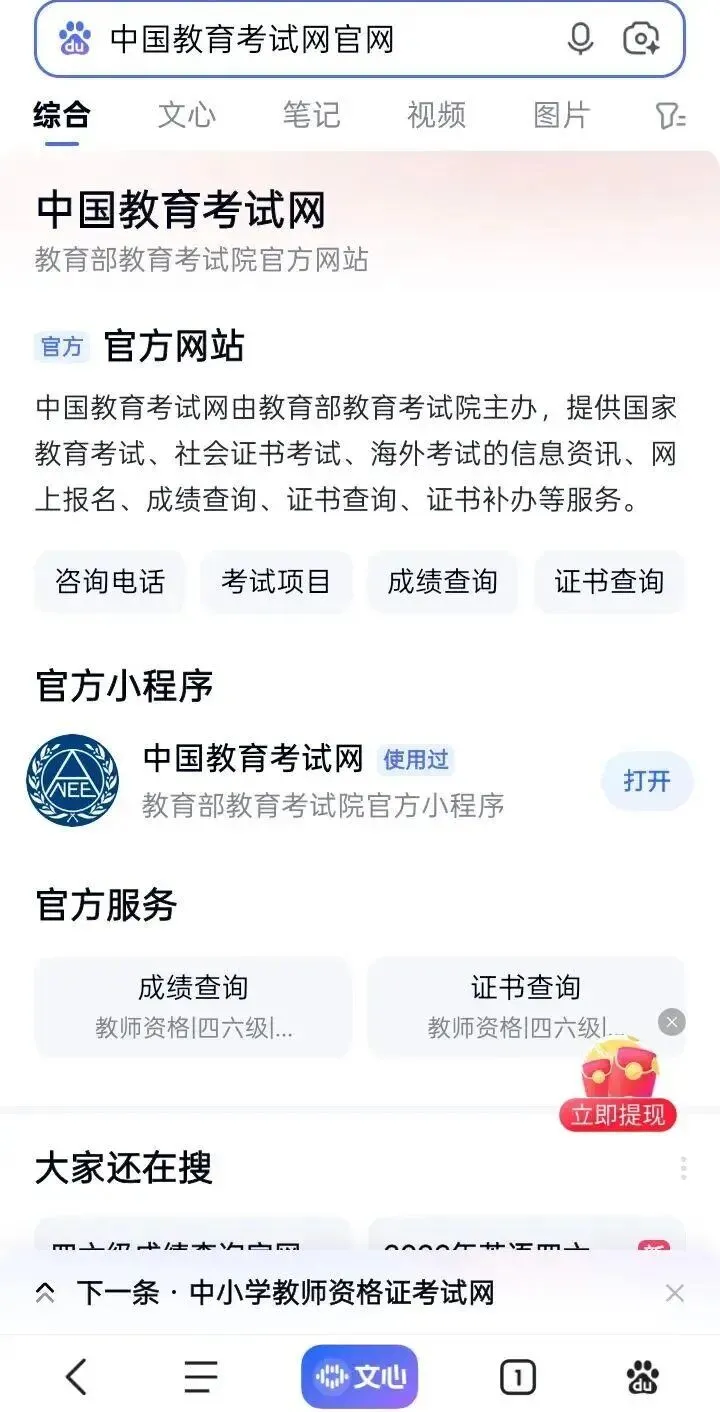Select the 证书查询 chip under the description
720x1412 pixels.
click(x=609, y=581)
